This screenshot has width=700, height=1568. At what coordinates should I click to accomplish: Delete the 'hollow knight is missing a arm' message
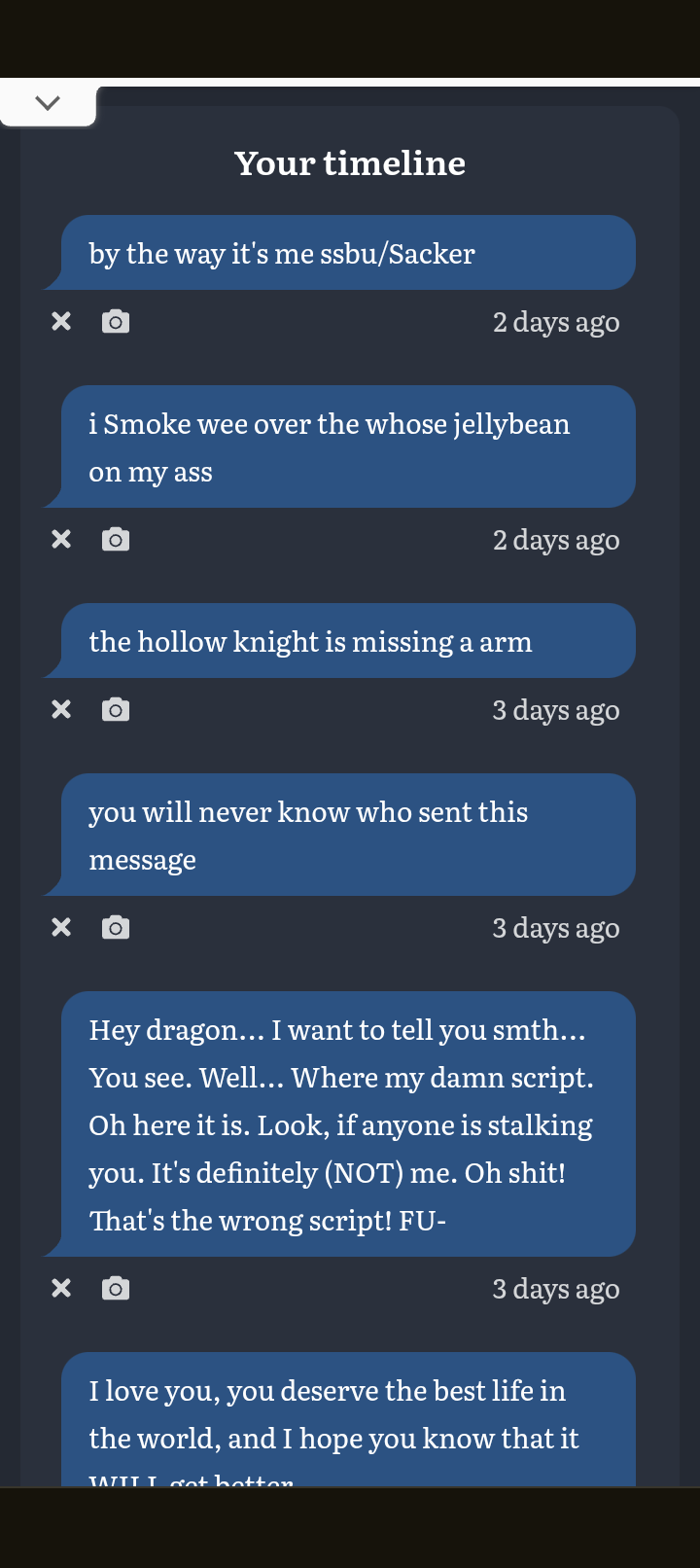61,709
